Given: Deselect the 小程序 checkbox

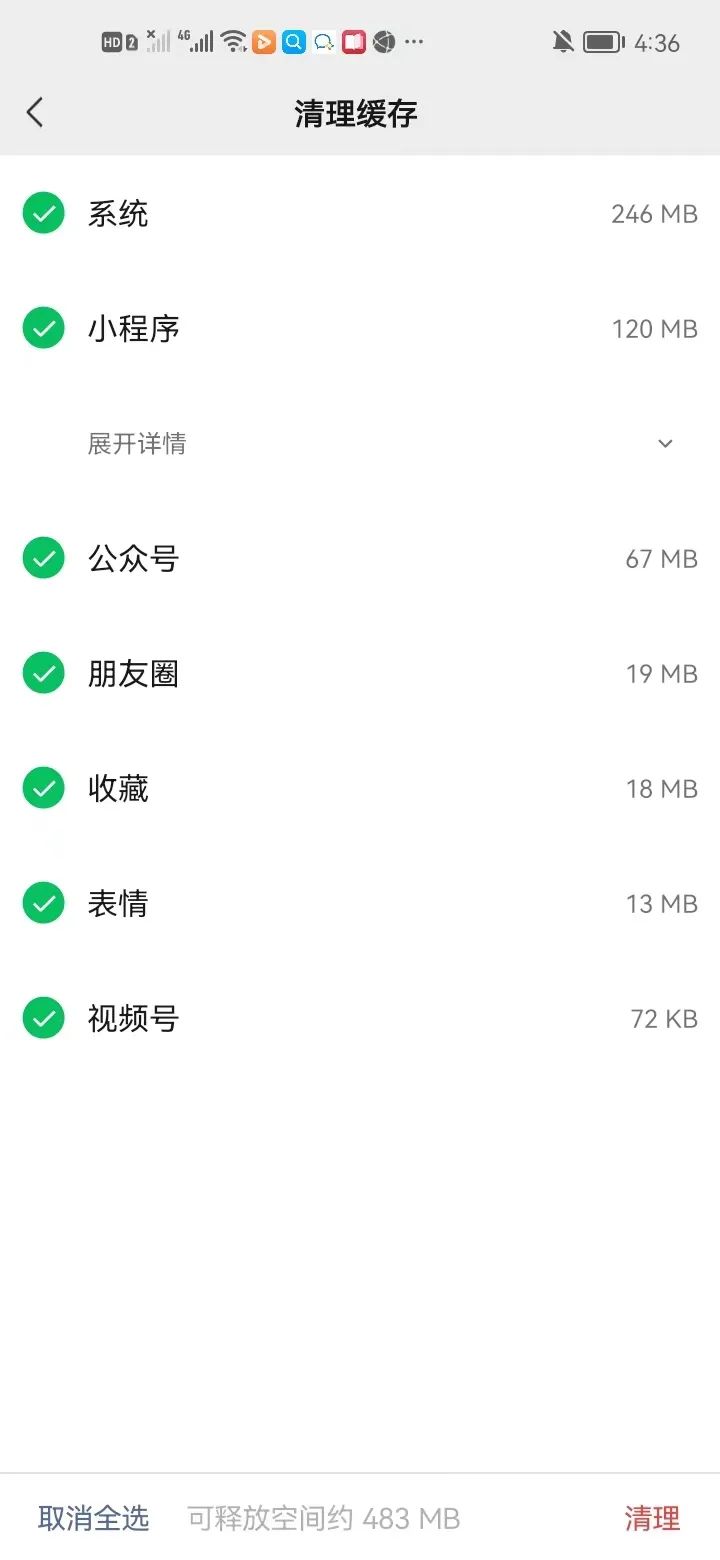Looking at the screenshot, I should [x=43, y=328].
